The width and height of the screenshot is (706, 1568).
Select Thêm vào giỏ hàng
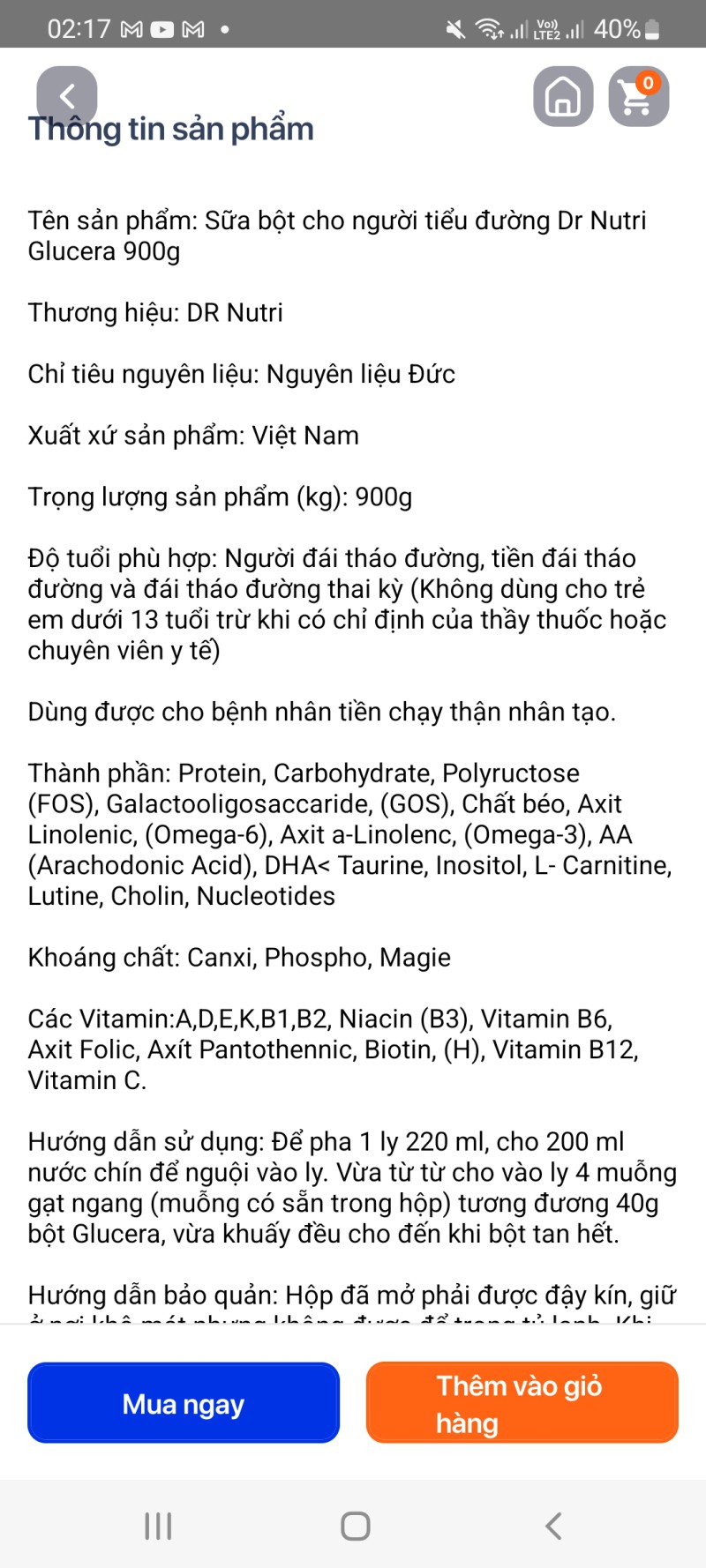522,1402
